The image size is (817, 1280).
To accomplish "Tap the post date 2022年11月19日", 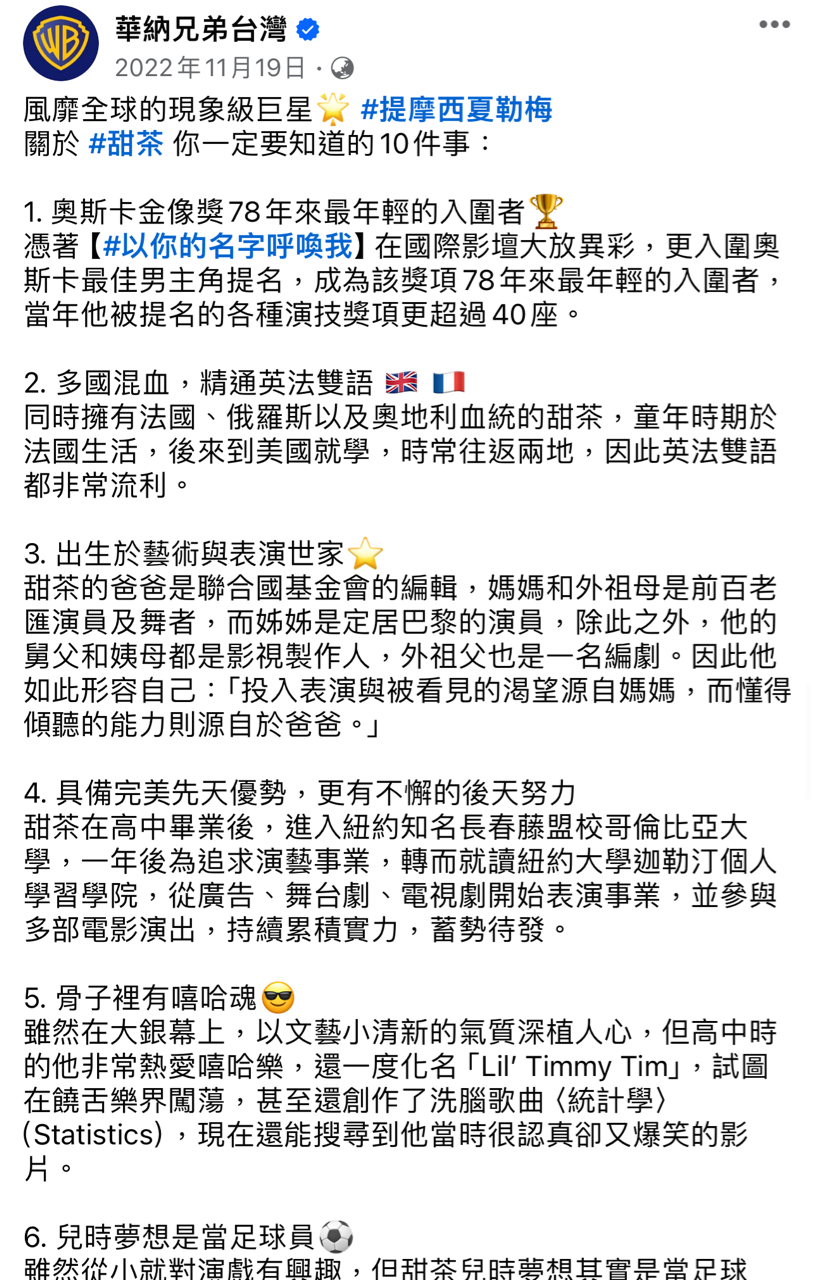I will click(x=210, y=68).
